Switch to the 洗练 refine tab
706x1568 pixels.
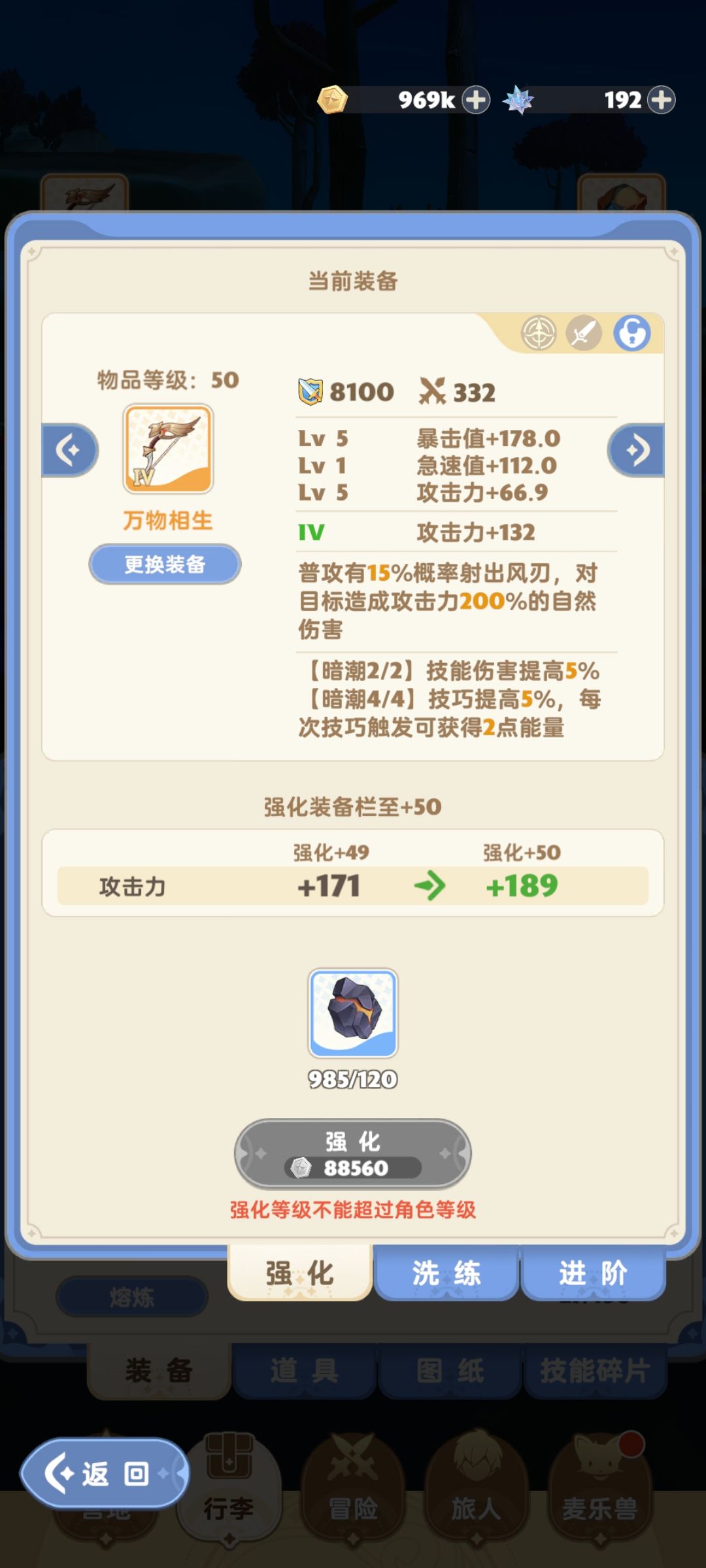[x=445, y=1271]
